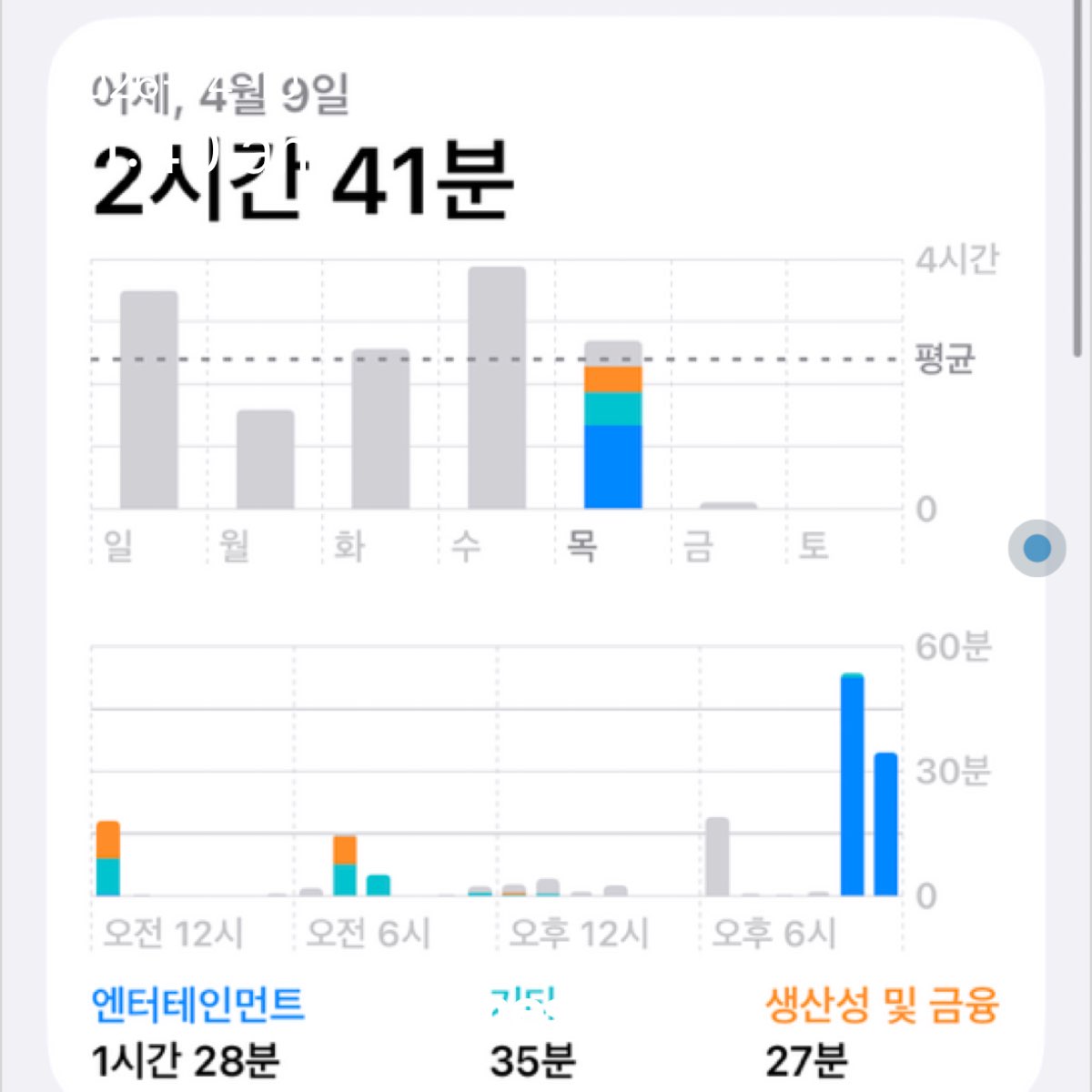Select the Tuesday (화) usage bar

pos(380,429)
